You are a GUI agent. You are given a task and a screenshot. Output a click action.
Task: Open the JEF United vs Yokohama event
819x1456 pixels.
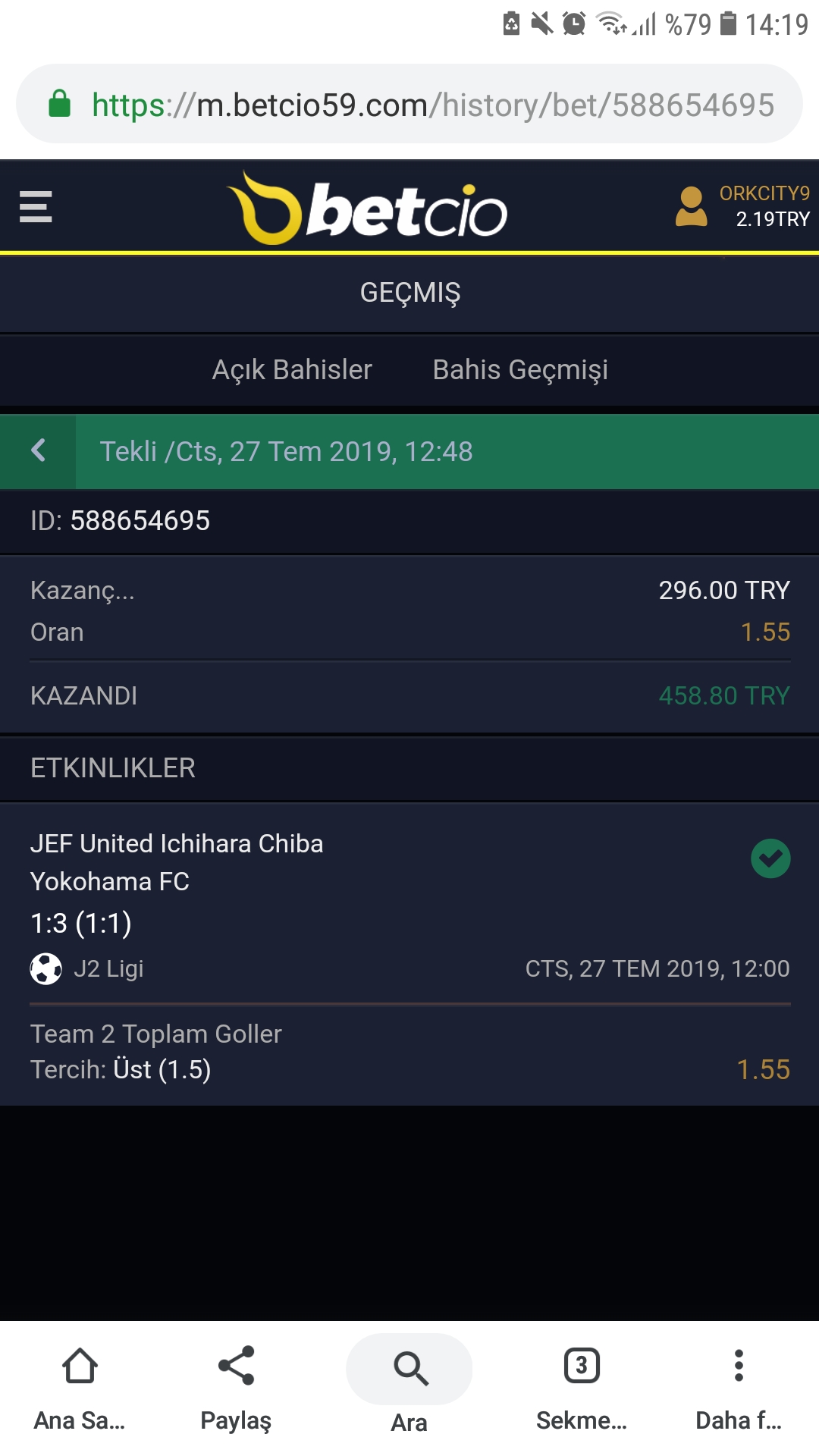[x=409, y=902]
